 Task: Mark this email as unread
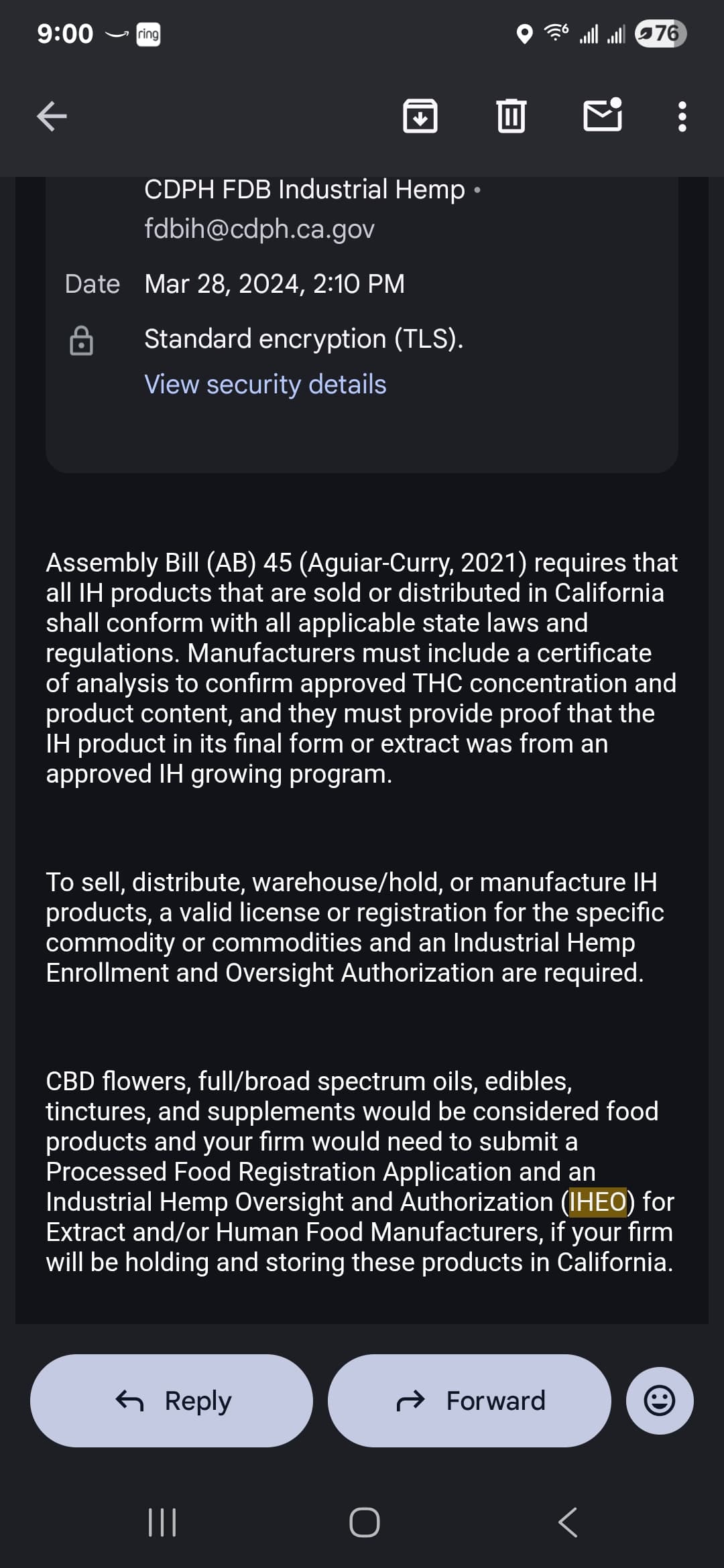point(602,115)
